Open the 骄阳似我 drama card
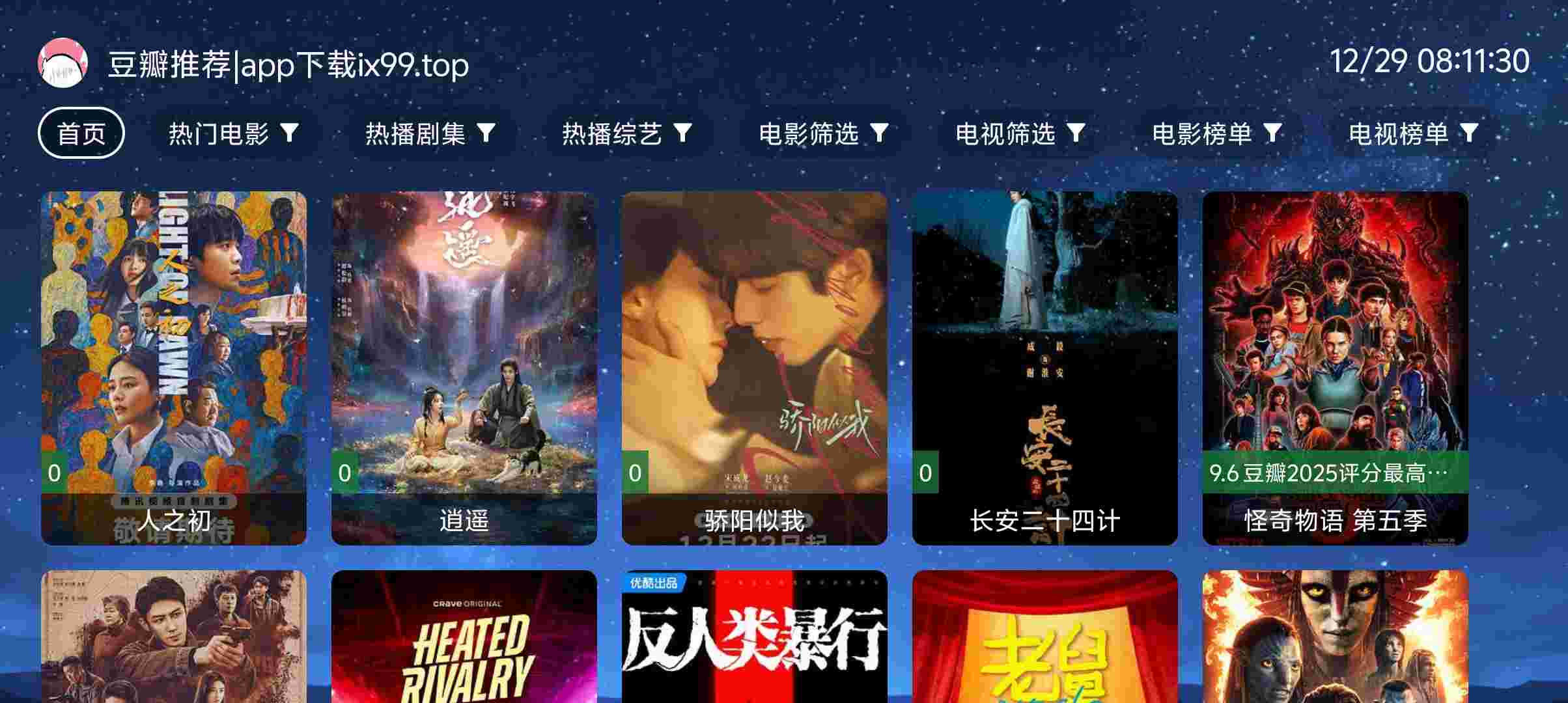 coord(754,368)
